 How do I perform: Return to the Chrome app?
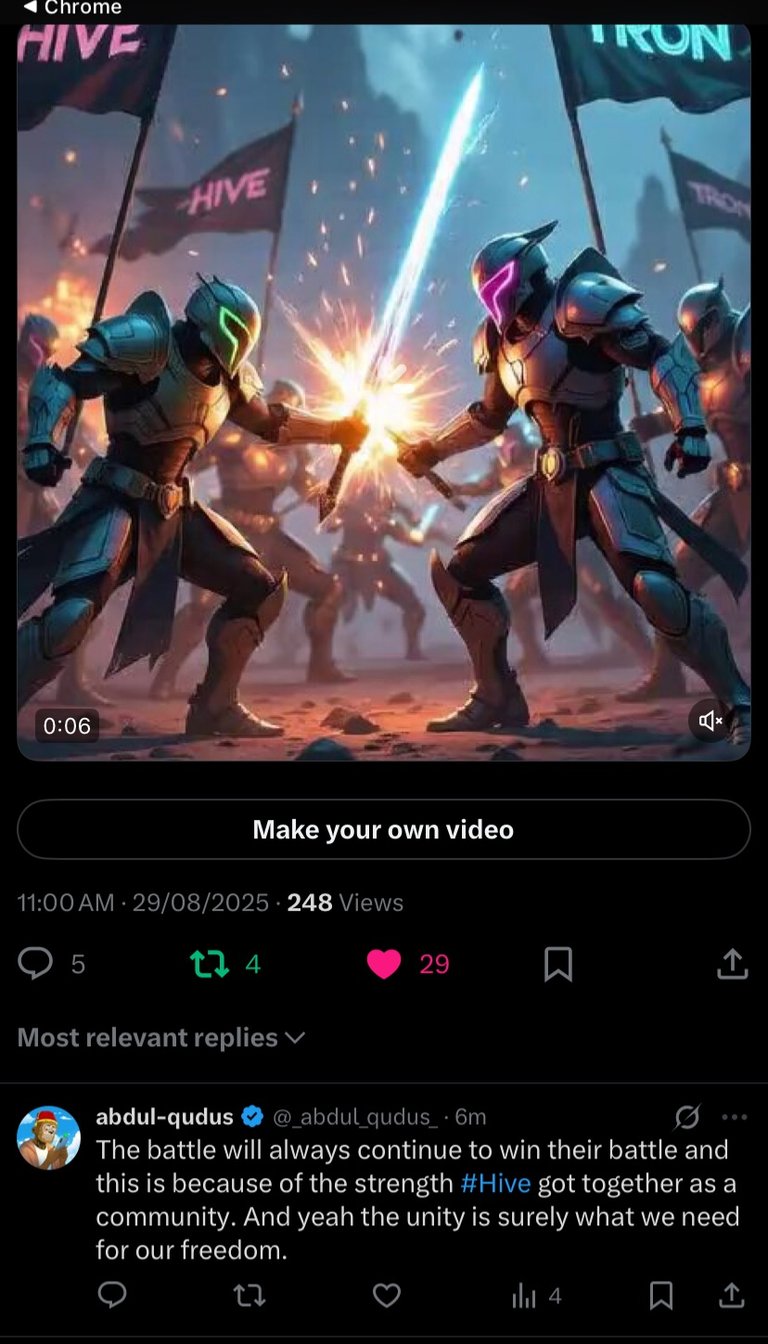click(x=72, y=8)
